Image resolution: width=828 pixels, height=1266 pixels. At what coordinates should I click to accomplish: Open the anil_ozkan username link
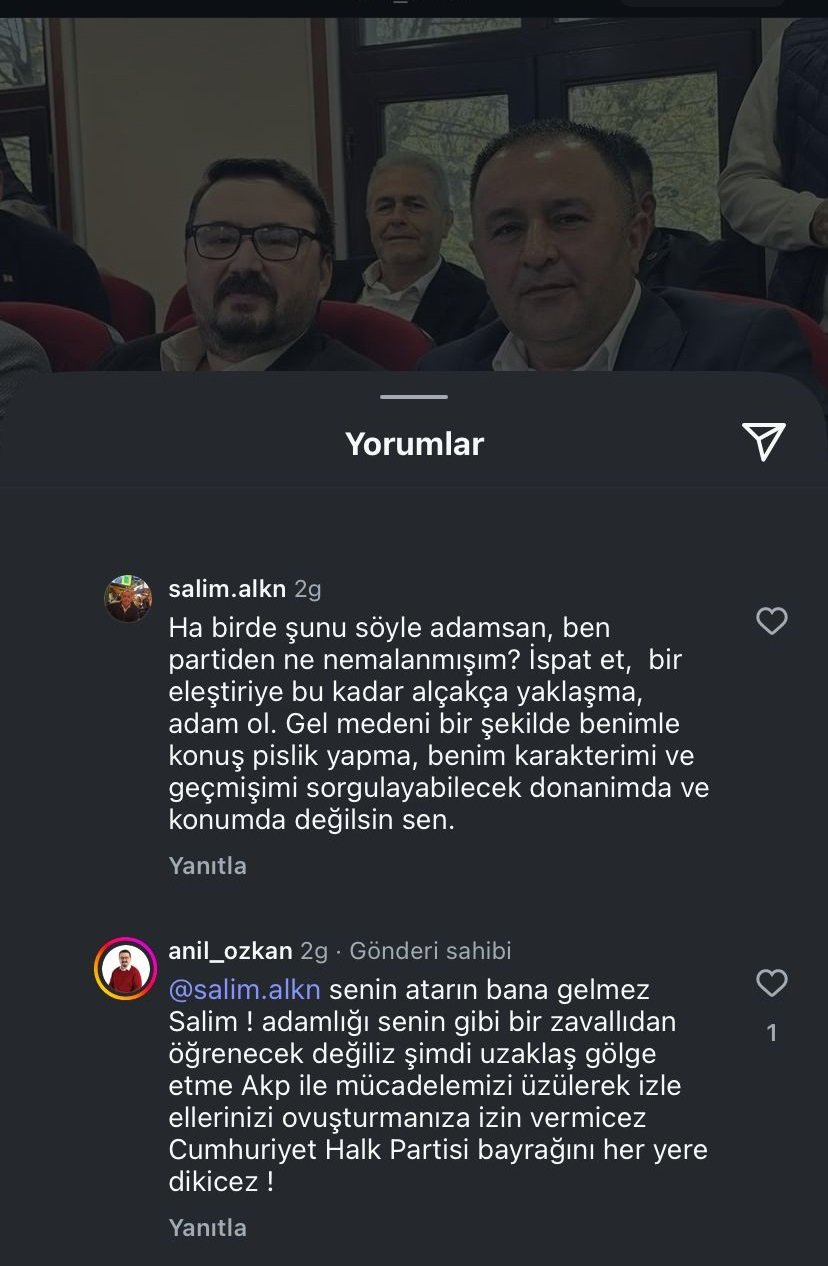230,950
